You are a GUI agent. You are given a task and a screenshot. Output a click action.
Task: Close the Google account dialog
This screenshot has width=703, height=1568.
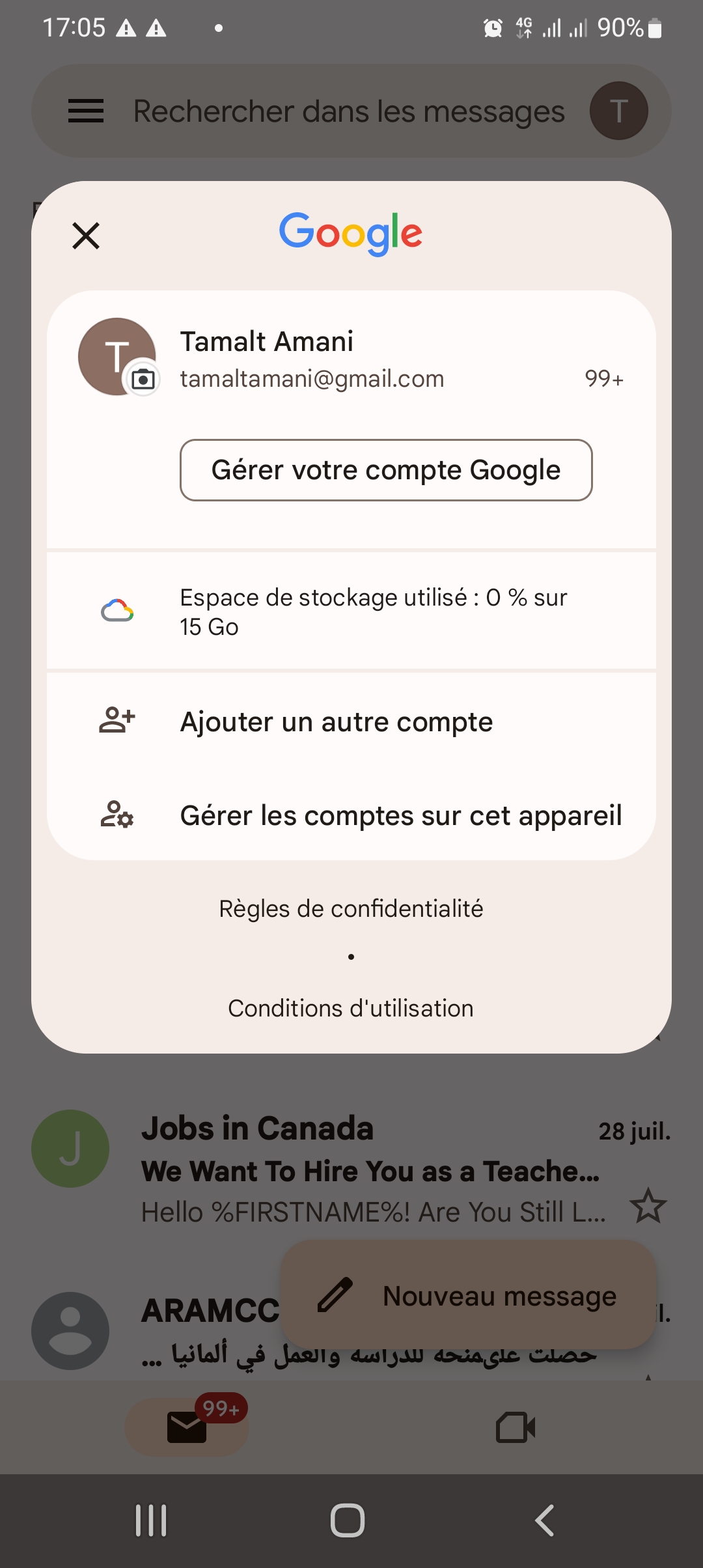coord(86,236)
